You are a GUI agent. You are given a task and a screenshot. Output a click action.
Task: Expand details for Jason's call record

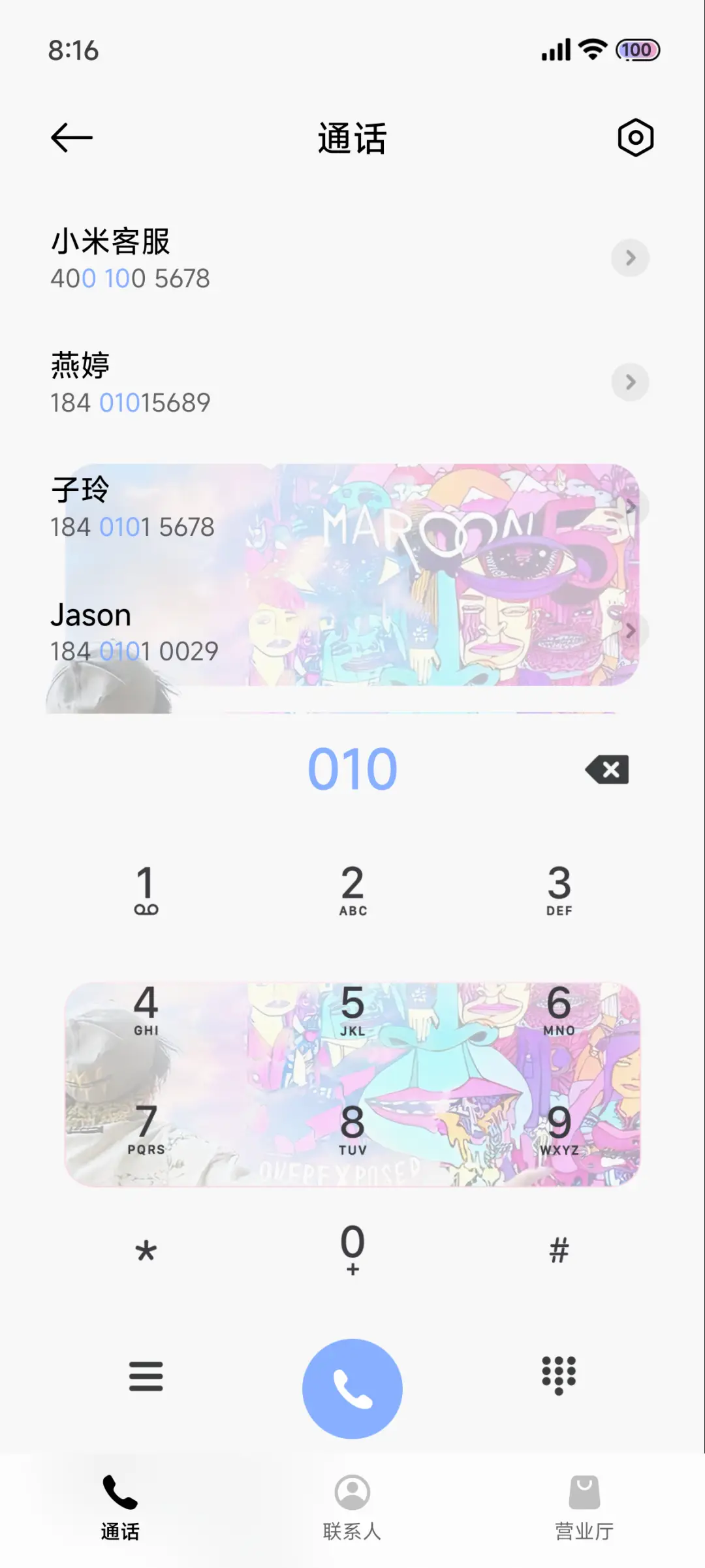(629, 631)
